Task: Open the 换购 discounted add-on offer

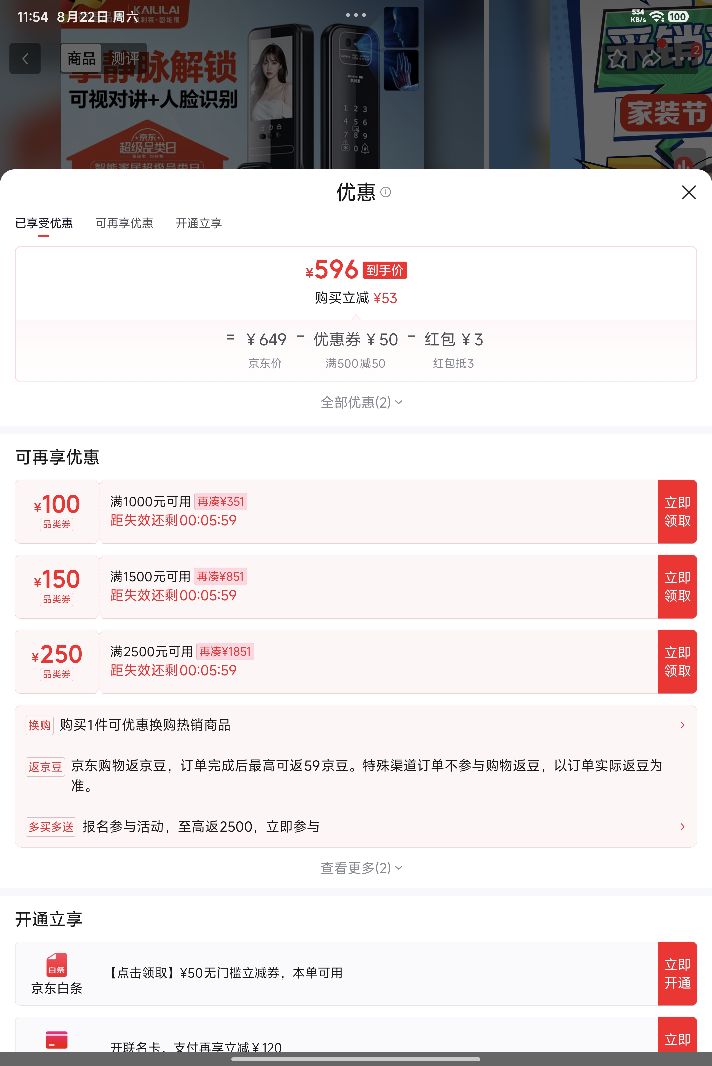Action: (x=356, y=725)
